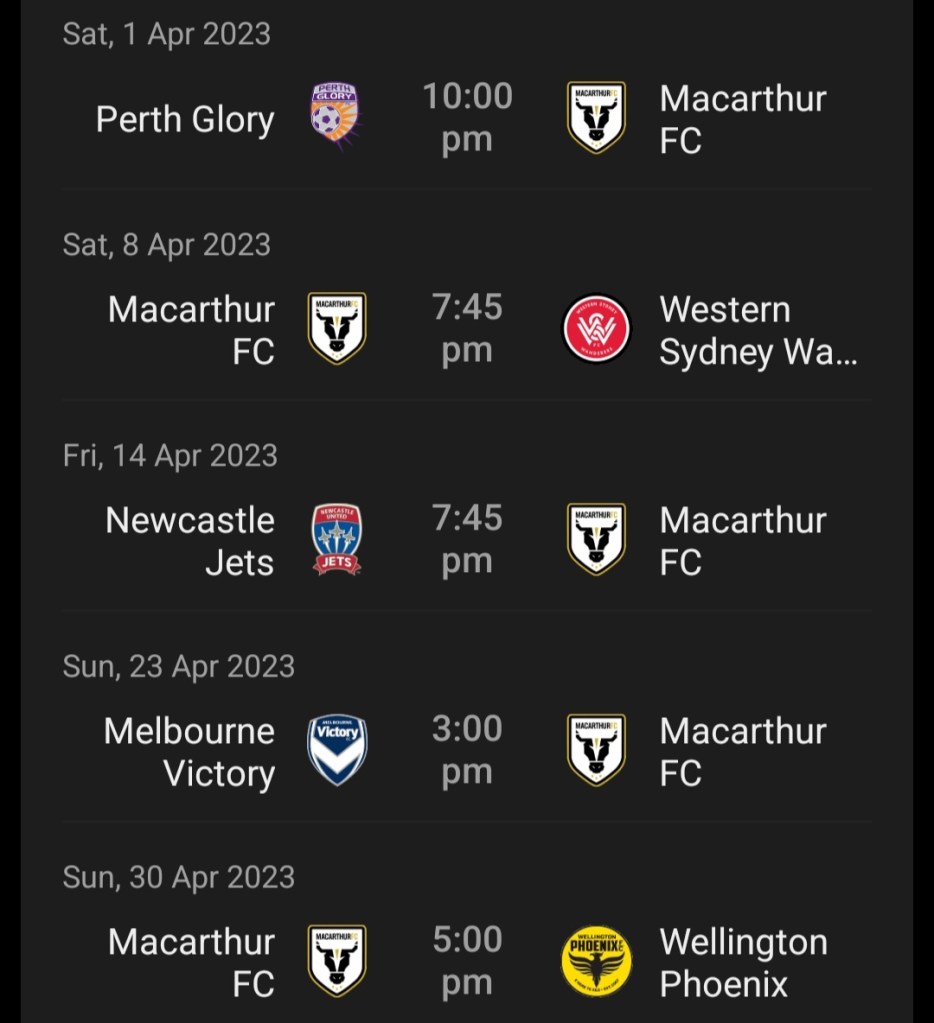Select the Newcastle Jets vs Macarthur FC match
Image resolution: width=934 pixels, height=1023 pixels.
pyautogui.click(x=466, y=540)
